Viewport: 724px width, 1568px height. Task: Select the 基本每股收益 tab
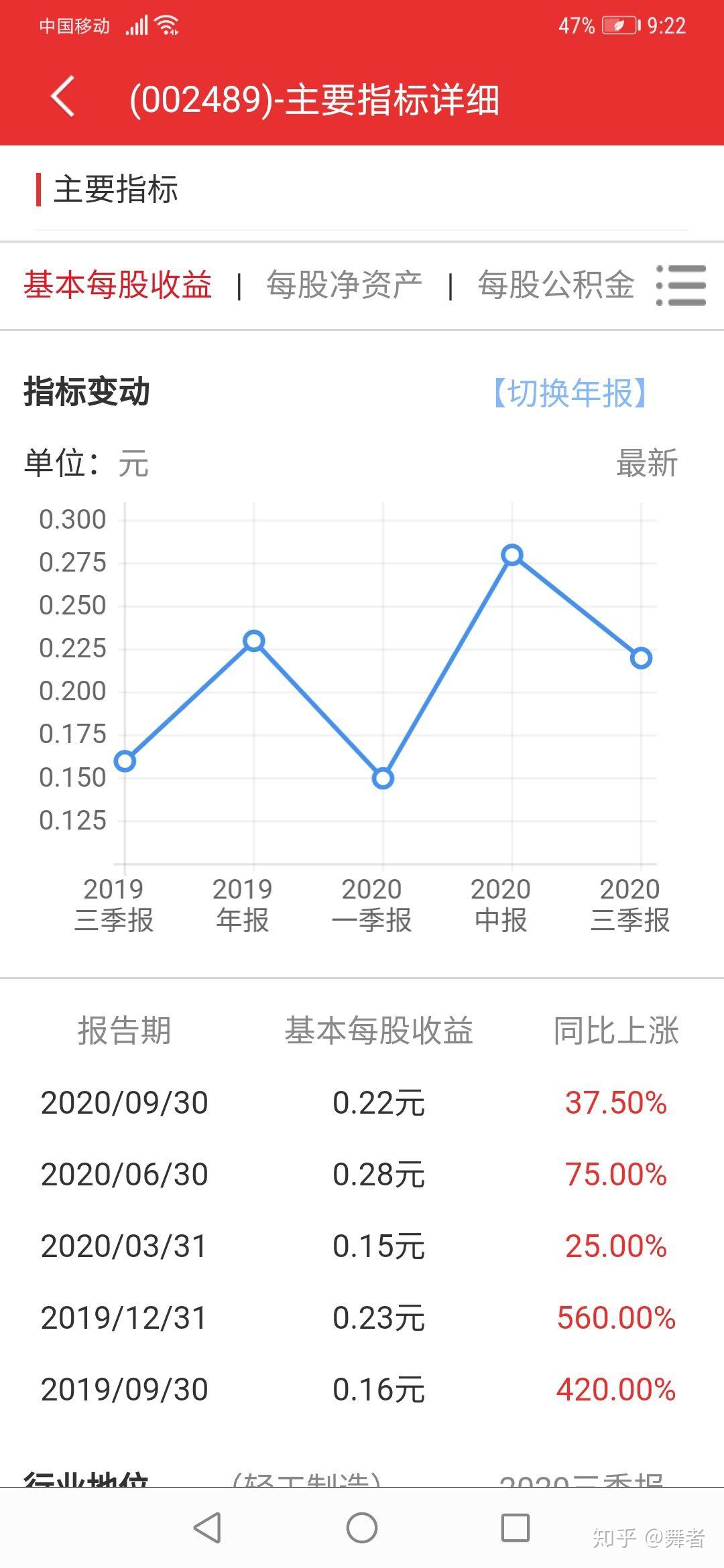[x=118, y=285]
